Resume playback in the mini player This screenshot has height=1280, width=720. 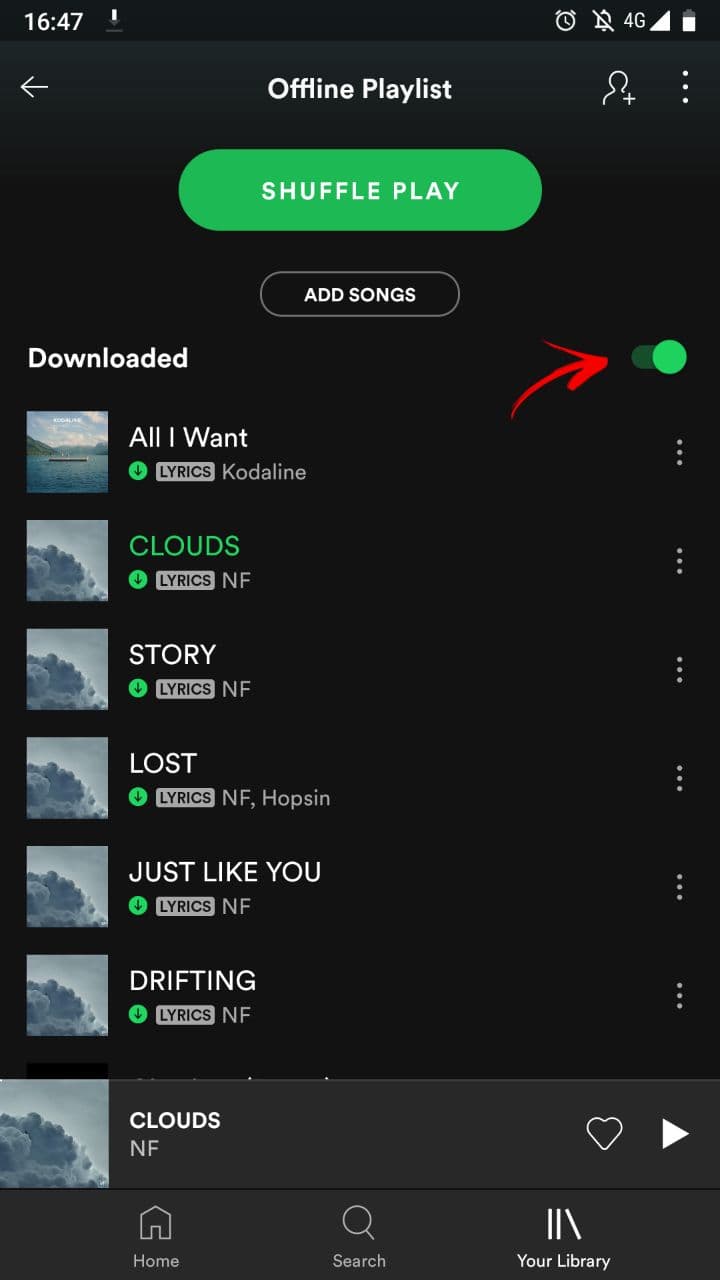coord(676,1133)
